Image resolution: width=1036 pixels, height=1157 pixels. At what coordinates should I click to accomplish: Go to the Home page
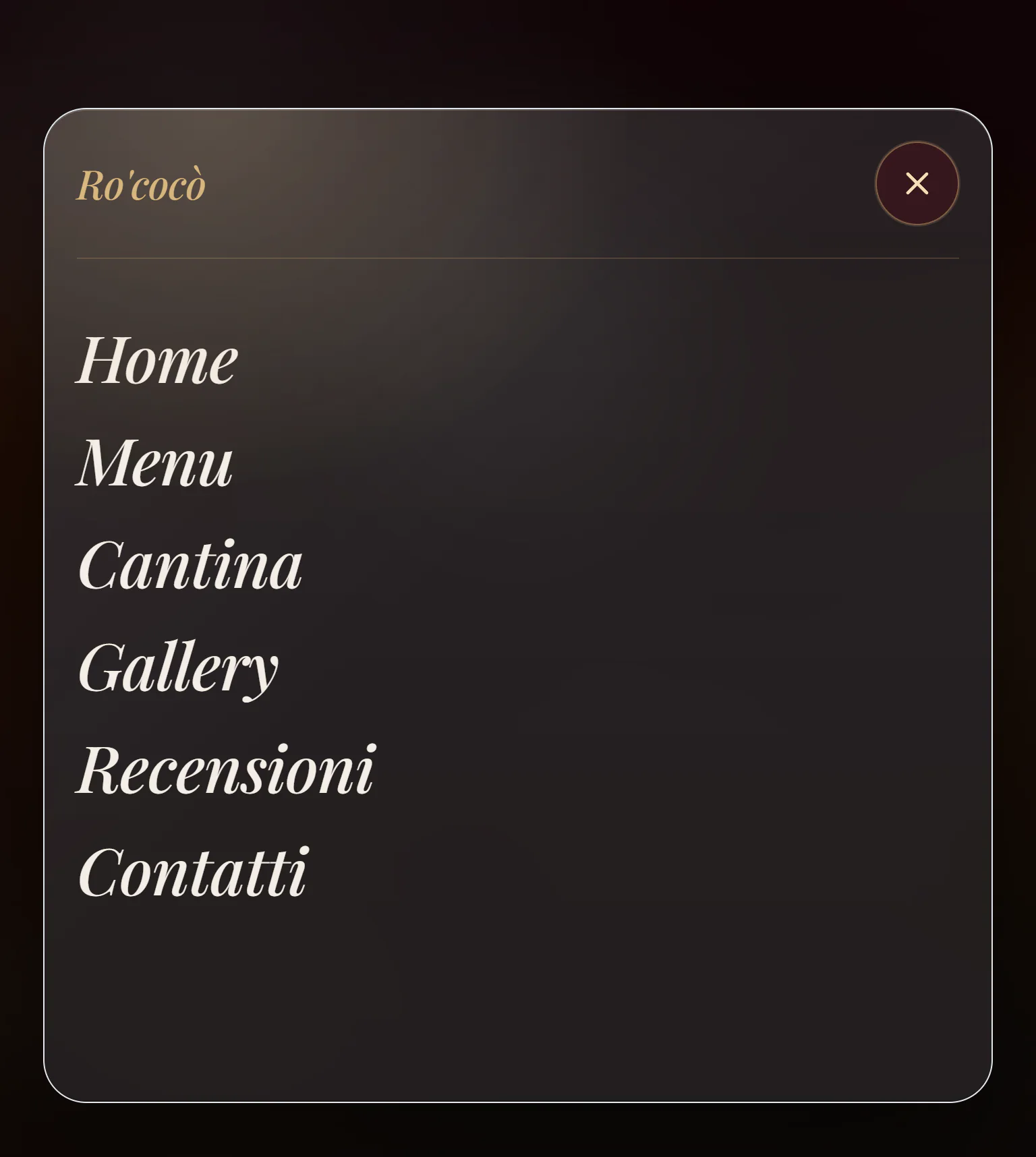(157, 361)
